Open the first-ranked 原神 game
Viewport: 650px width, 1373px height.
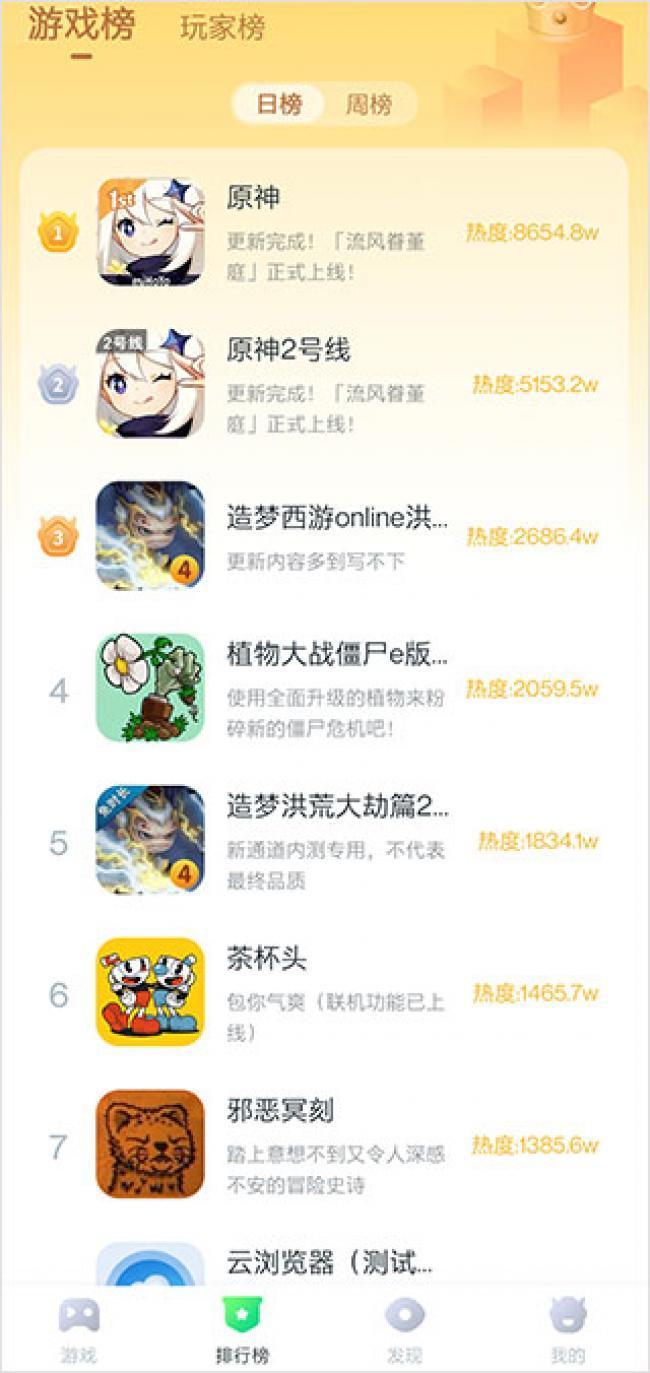tap(253, 198)
